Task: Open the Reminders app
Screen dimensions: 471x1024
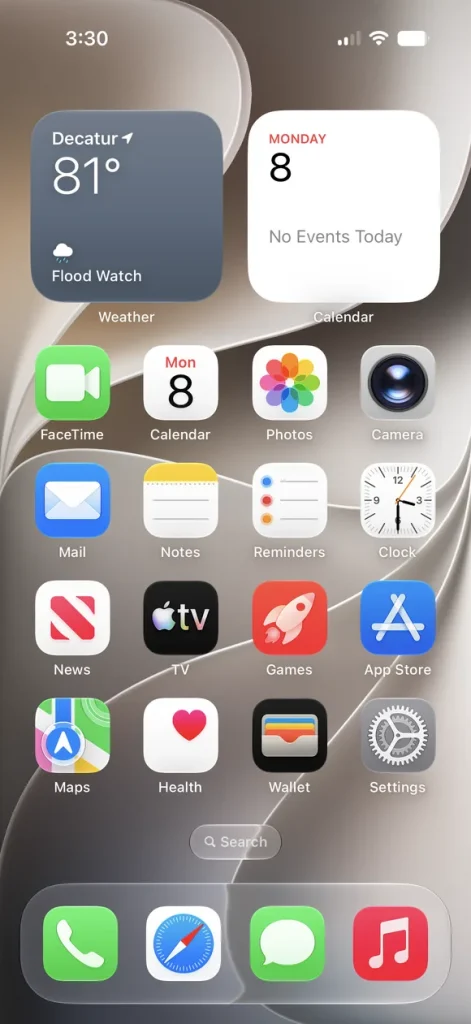Action: 289,500
